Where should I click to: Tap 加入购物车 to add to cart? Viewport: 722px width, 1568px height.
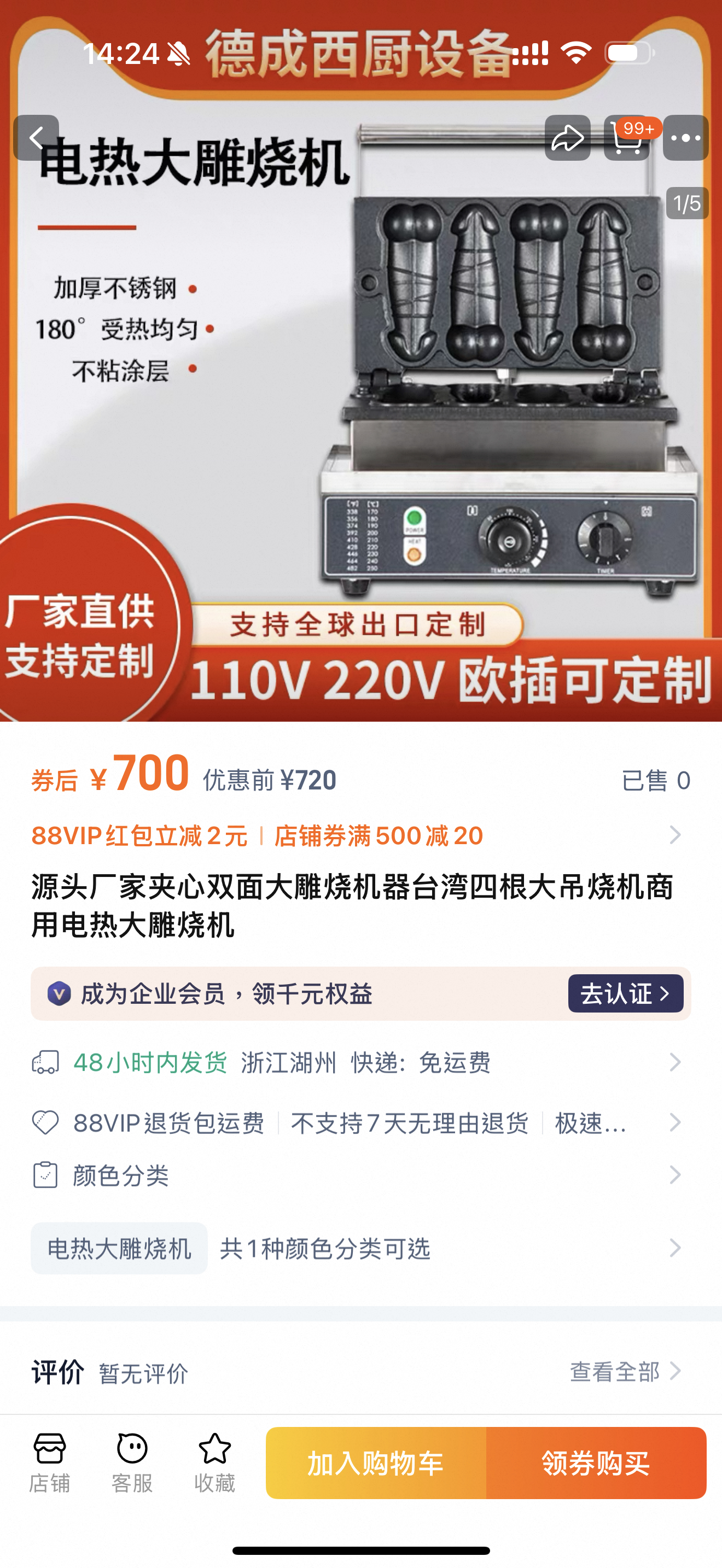tap(376, 1462)
